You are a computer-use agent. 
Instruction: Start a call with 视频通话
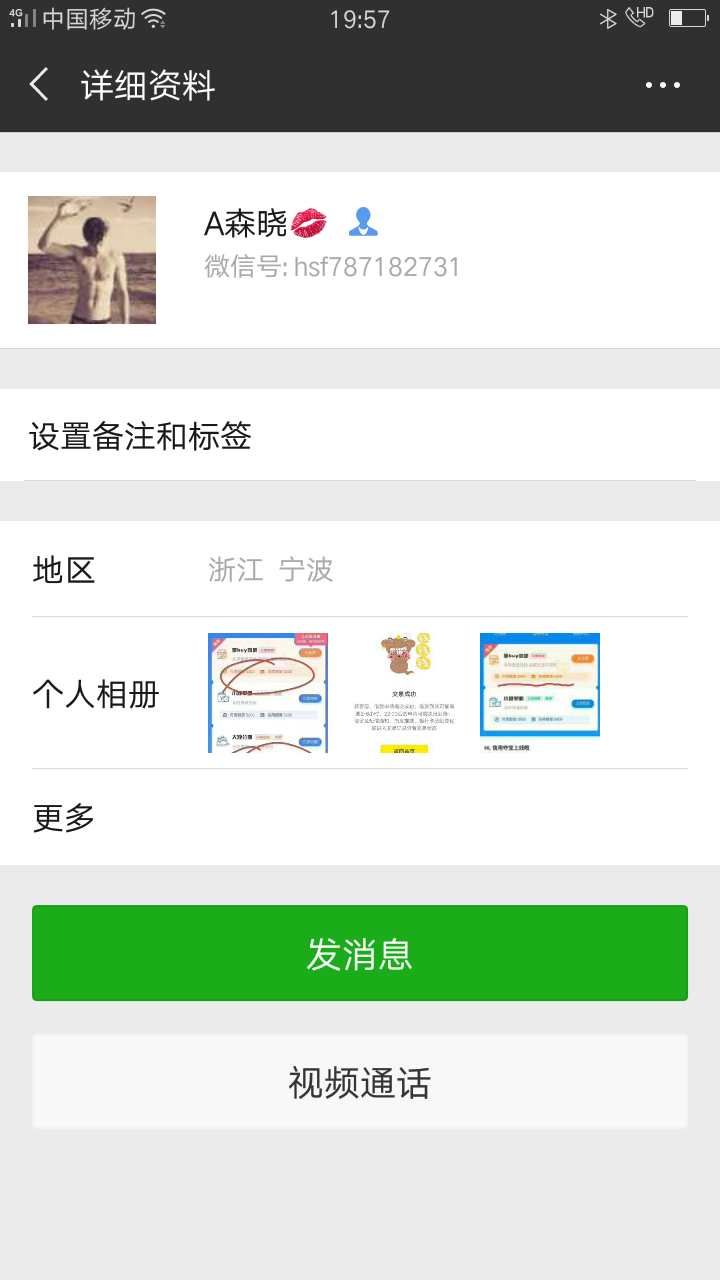tap(360, 1082)
